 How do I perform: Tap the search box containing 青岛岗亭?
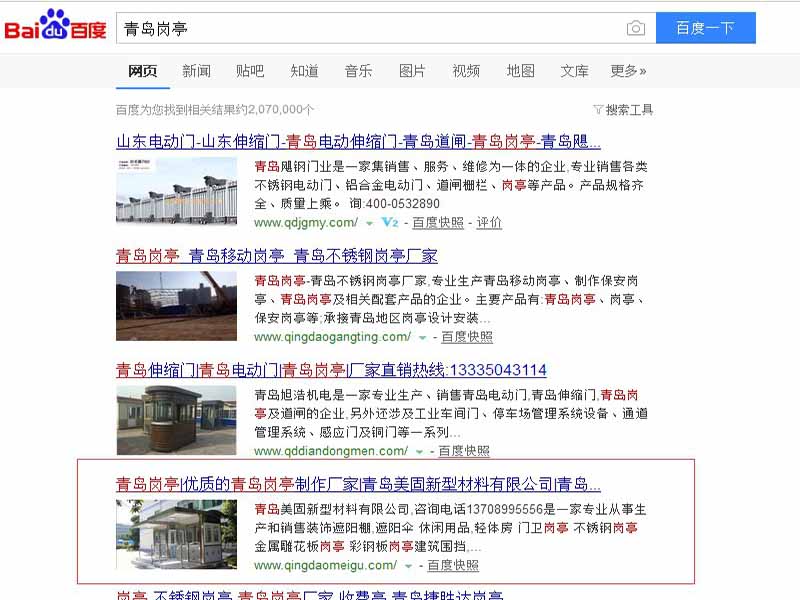click(x=370, y=28)
